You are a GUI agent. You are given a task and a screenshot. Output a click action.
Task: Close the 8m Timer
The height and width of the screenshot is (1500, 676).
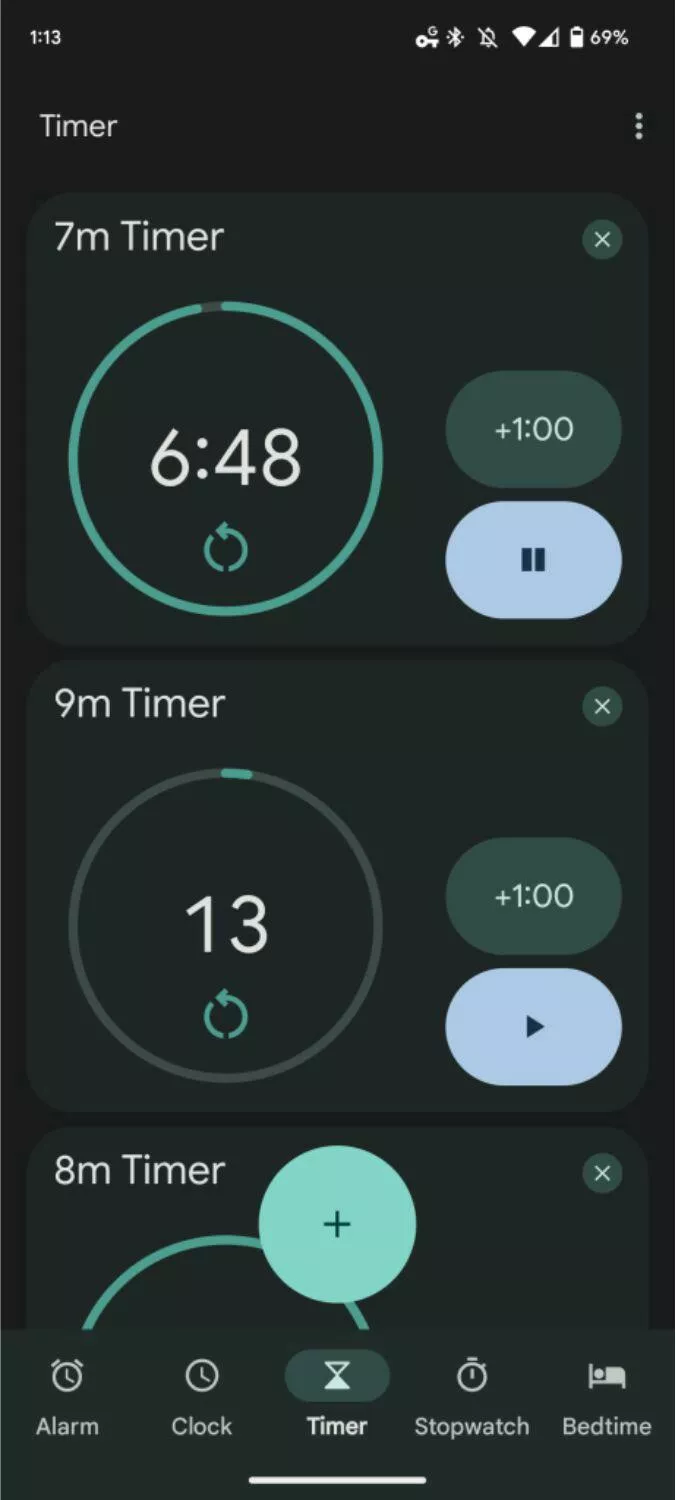click(602, 1174)
